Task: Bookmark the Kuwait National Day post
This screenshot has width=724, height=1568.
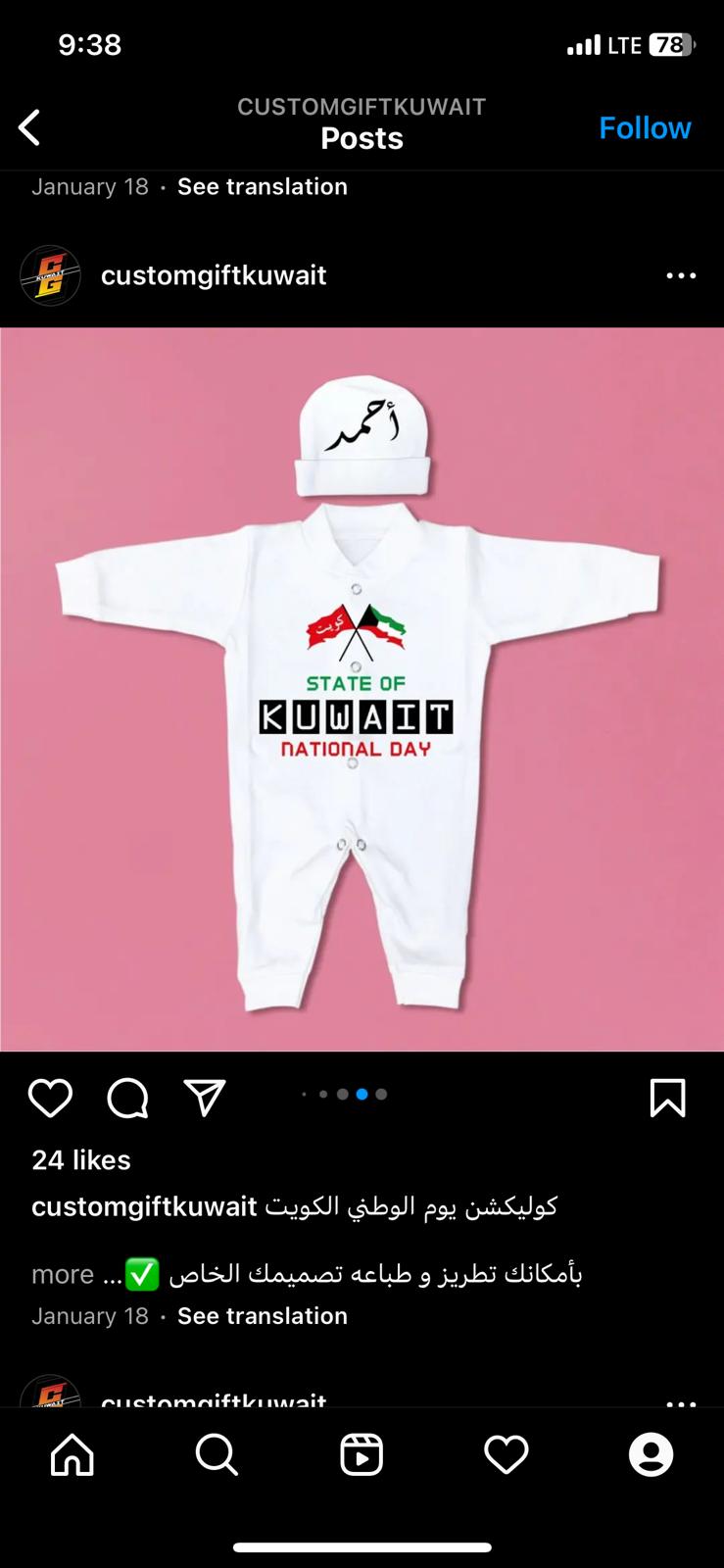Action: (x=667, y=1098)
